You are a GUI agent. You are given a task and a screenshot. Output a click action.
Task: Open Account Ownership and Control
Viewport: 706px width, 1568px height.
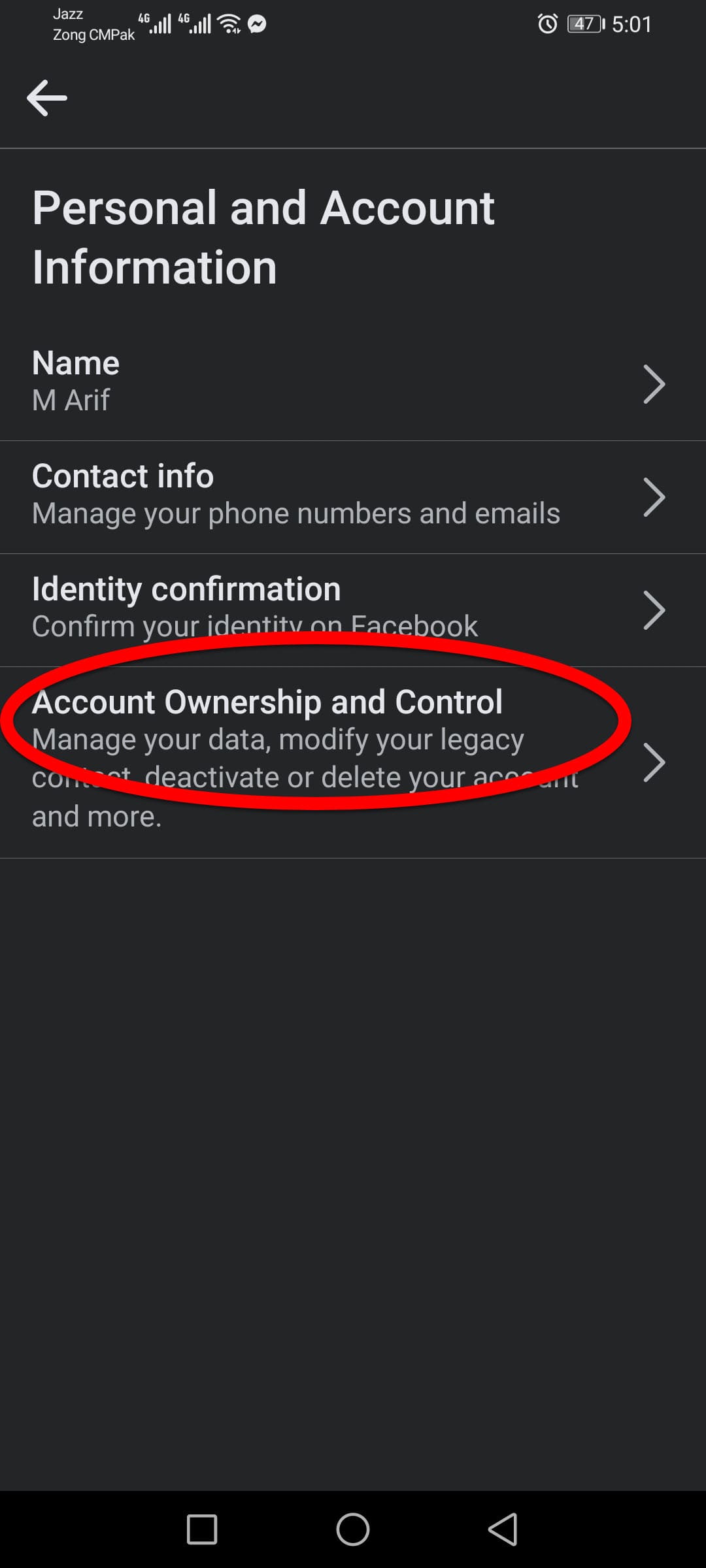353,762
